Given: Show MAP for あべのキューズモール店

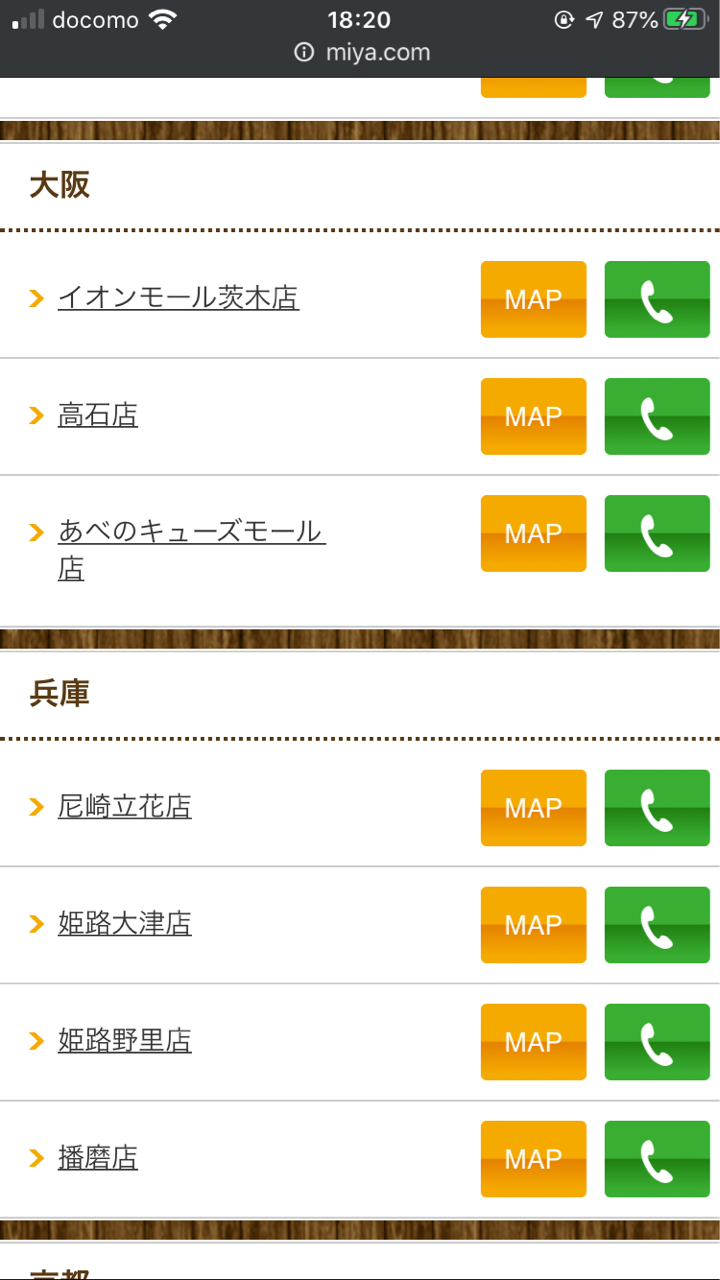Looking at the screenshot, I should pyautogui.click(x=533, y=533).
